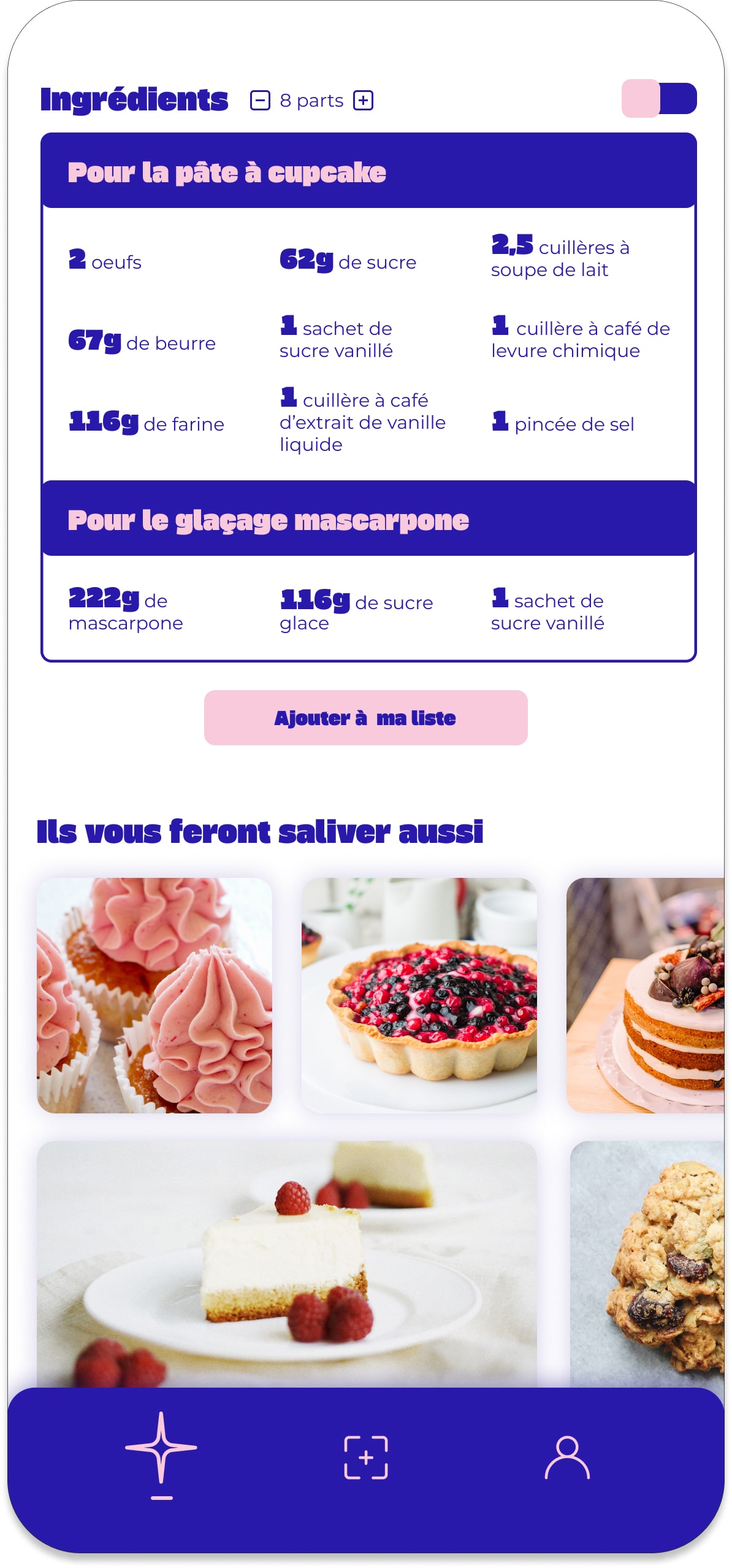
Task: Increase the number of parts
Action: coord(363,100)
